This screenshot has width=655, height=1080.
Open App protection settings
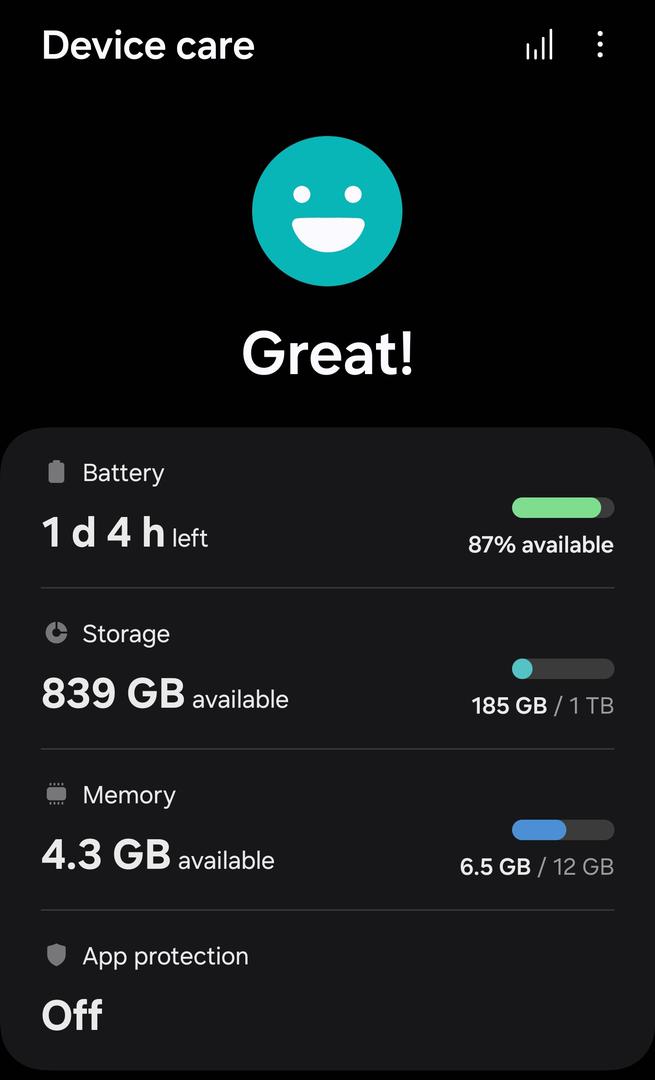click(x=327, y=990)
